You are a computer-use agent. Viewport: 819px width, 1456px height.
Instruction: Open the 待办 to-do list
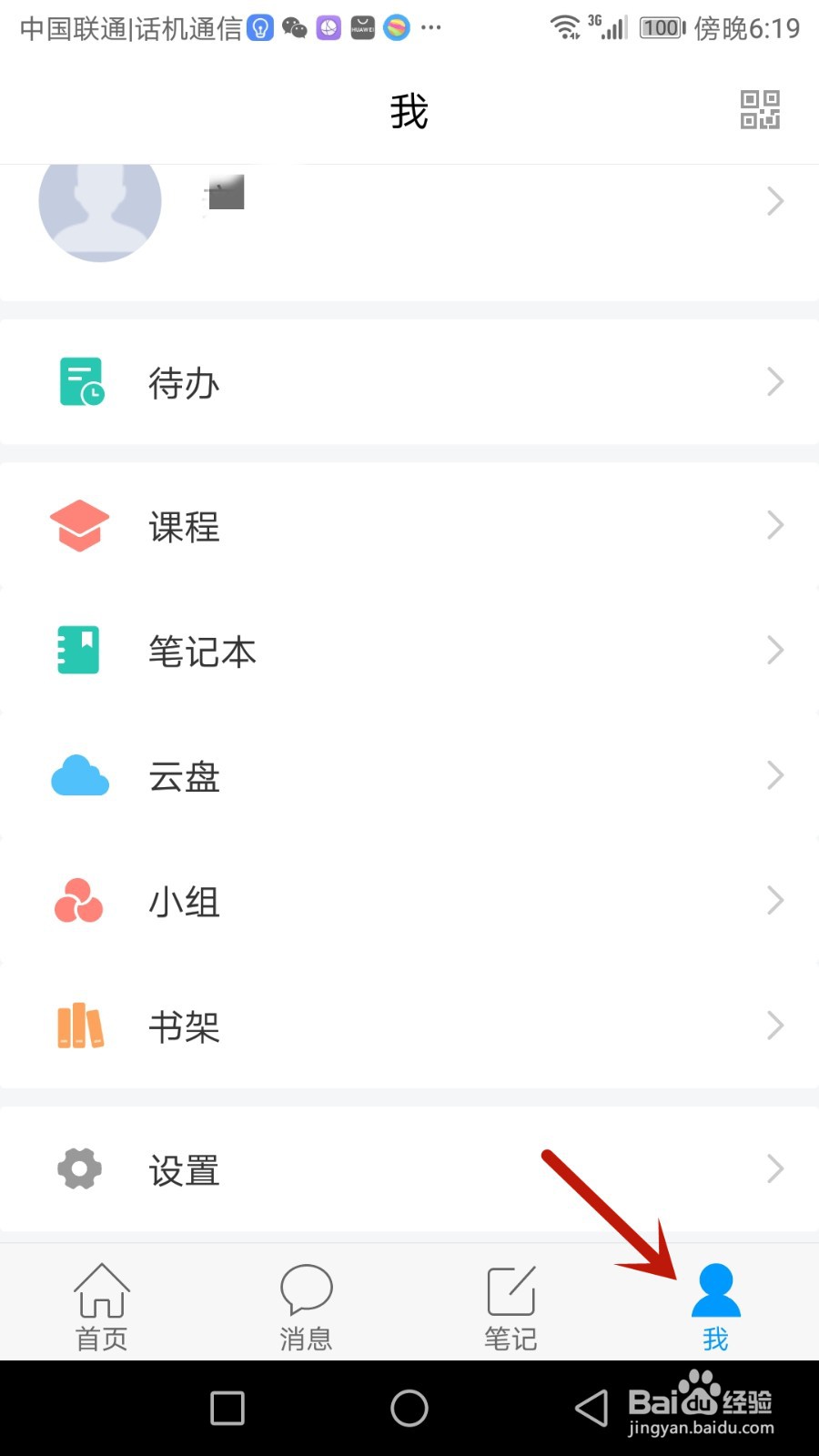pos(409,381)
